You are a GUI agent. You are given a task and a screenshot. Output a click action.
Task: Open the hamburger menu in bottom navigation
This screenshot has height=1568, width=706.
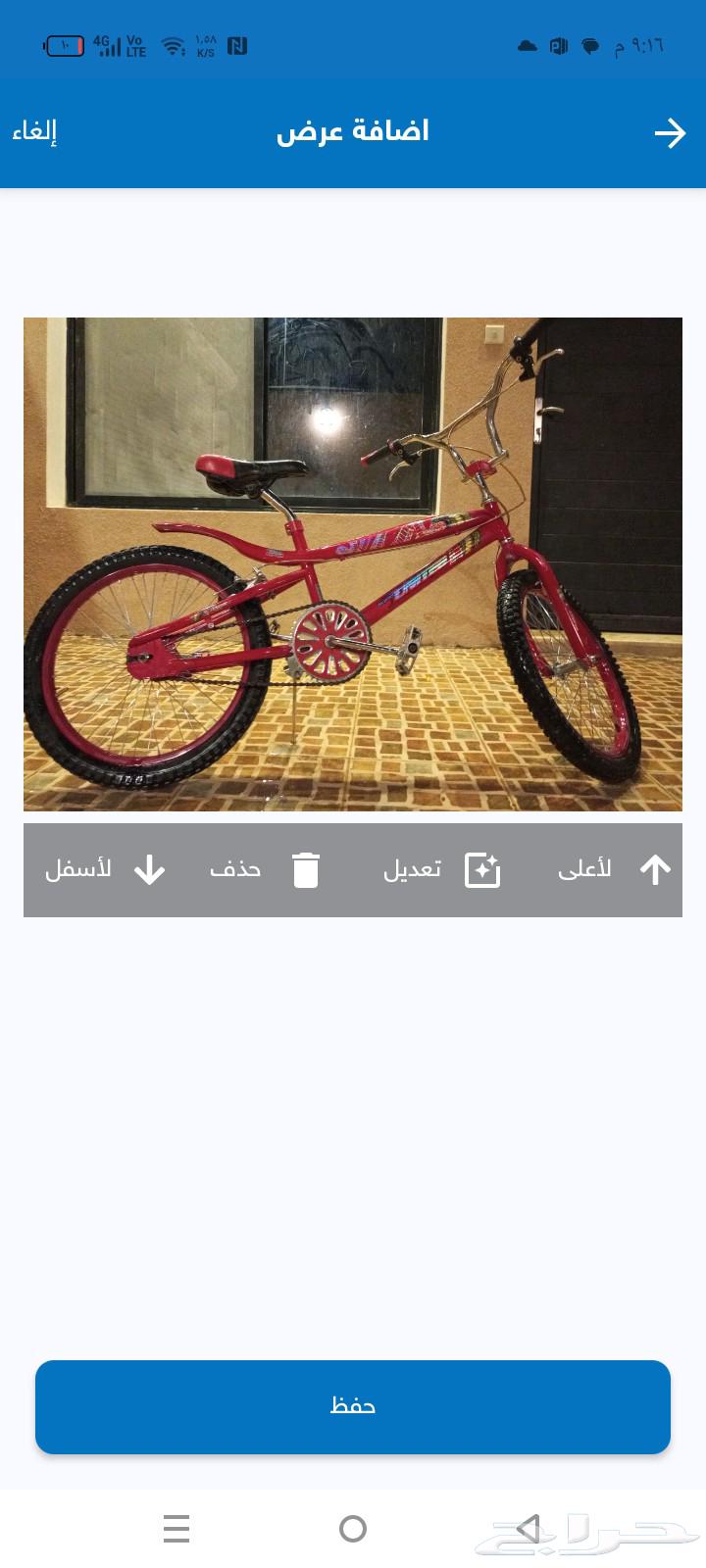coord(176,1527)
